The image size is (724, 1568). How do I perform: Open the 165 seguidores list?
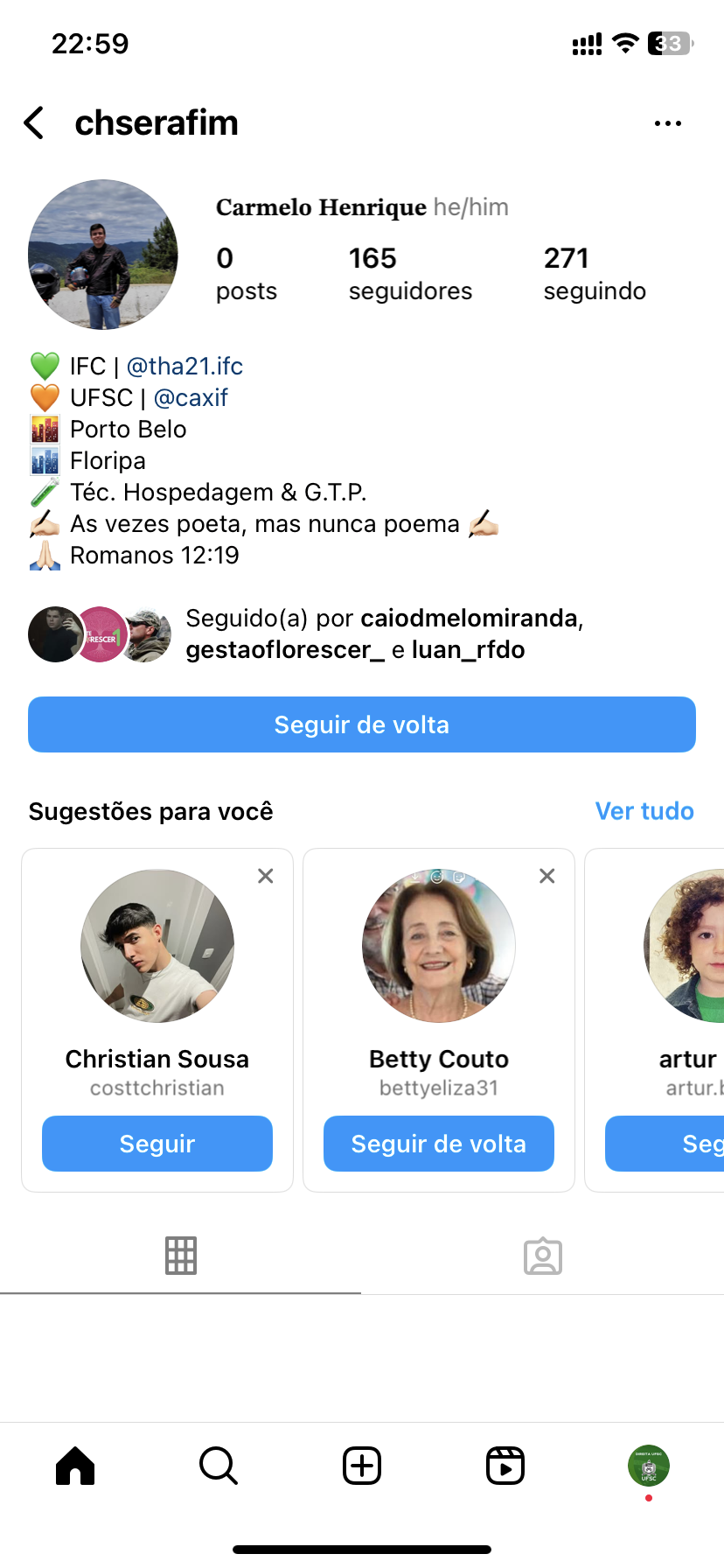pyautogui.click(x=409, y=273)
